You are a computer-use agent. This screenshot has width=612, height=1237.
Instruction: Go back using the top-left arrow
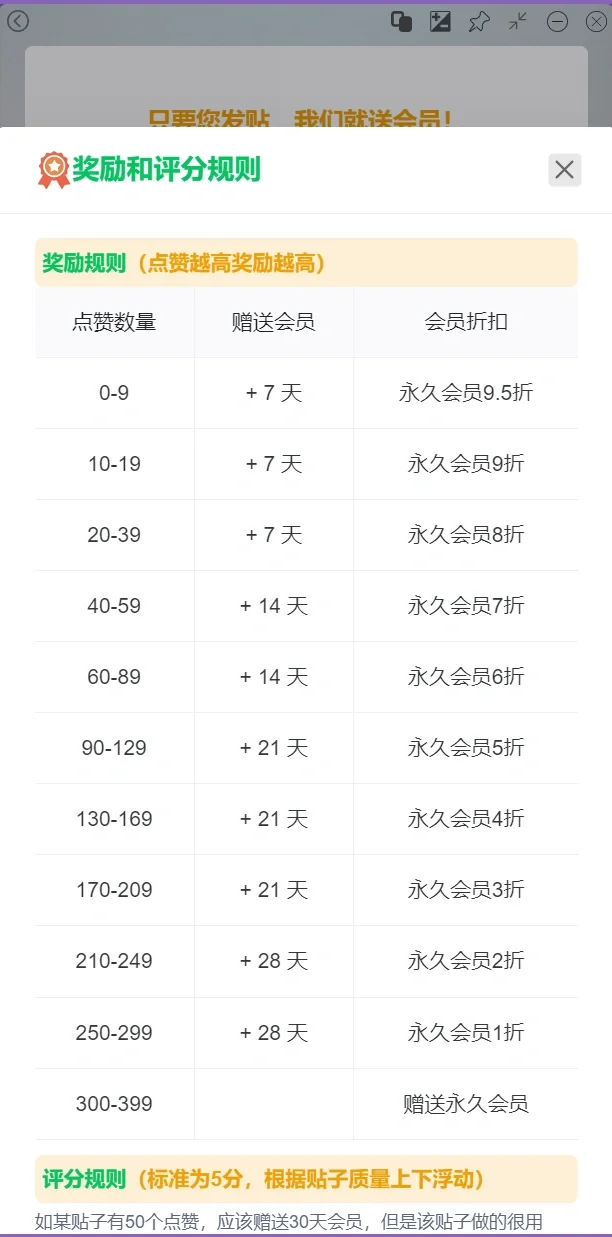(x=18, y=21)
